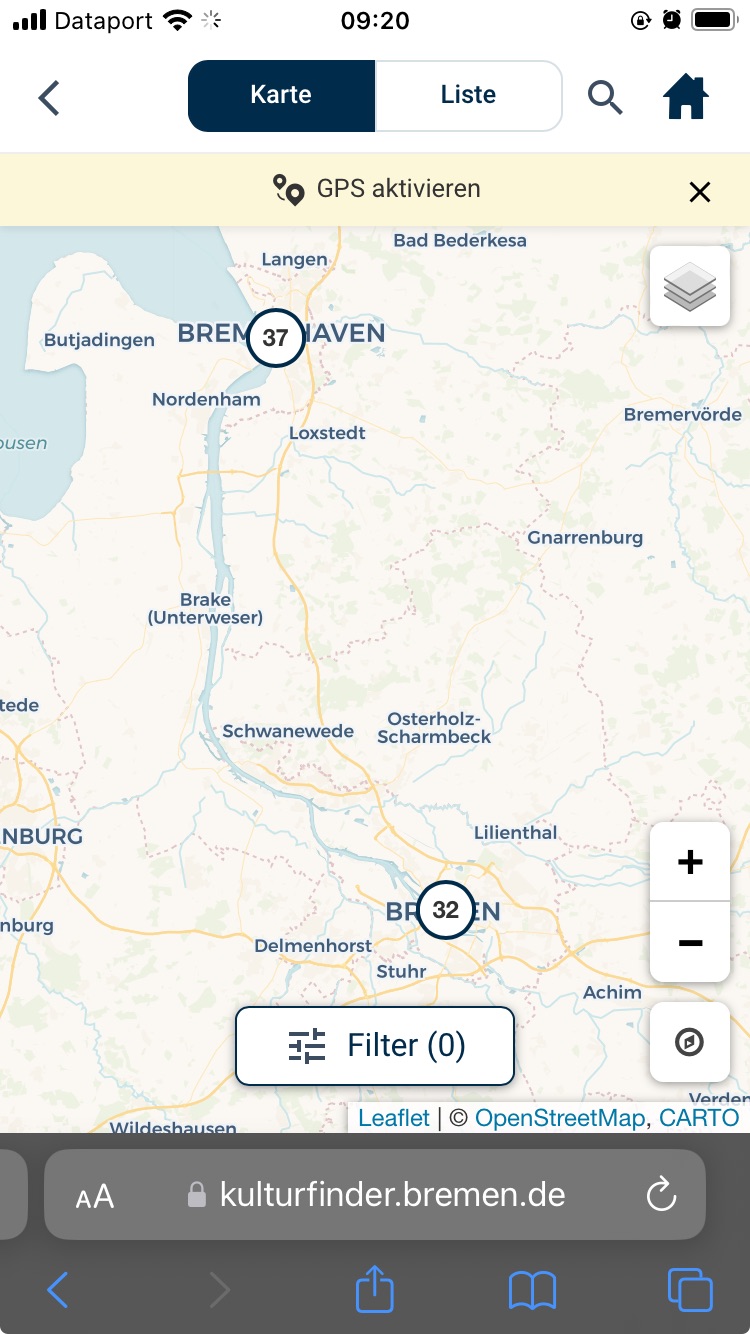Open the map layers selector
Screen dimensions: 750x1334
coord(689,286)
